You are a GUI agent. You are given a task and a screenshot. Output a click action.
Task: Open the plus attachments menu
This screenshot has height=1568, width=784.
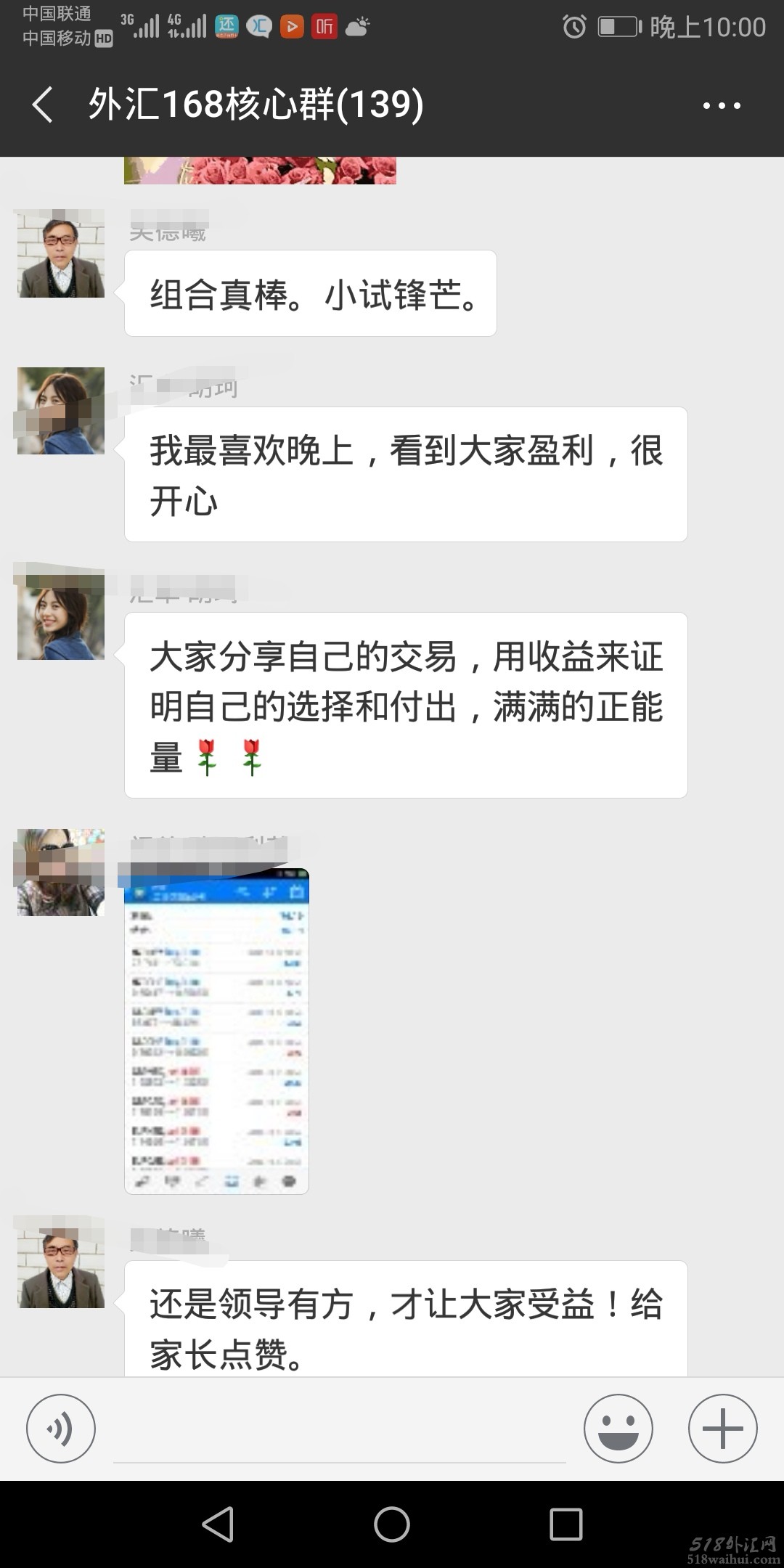point(722,1429)
